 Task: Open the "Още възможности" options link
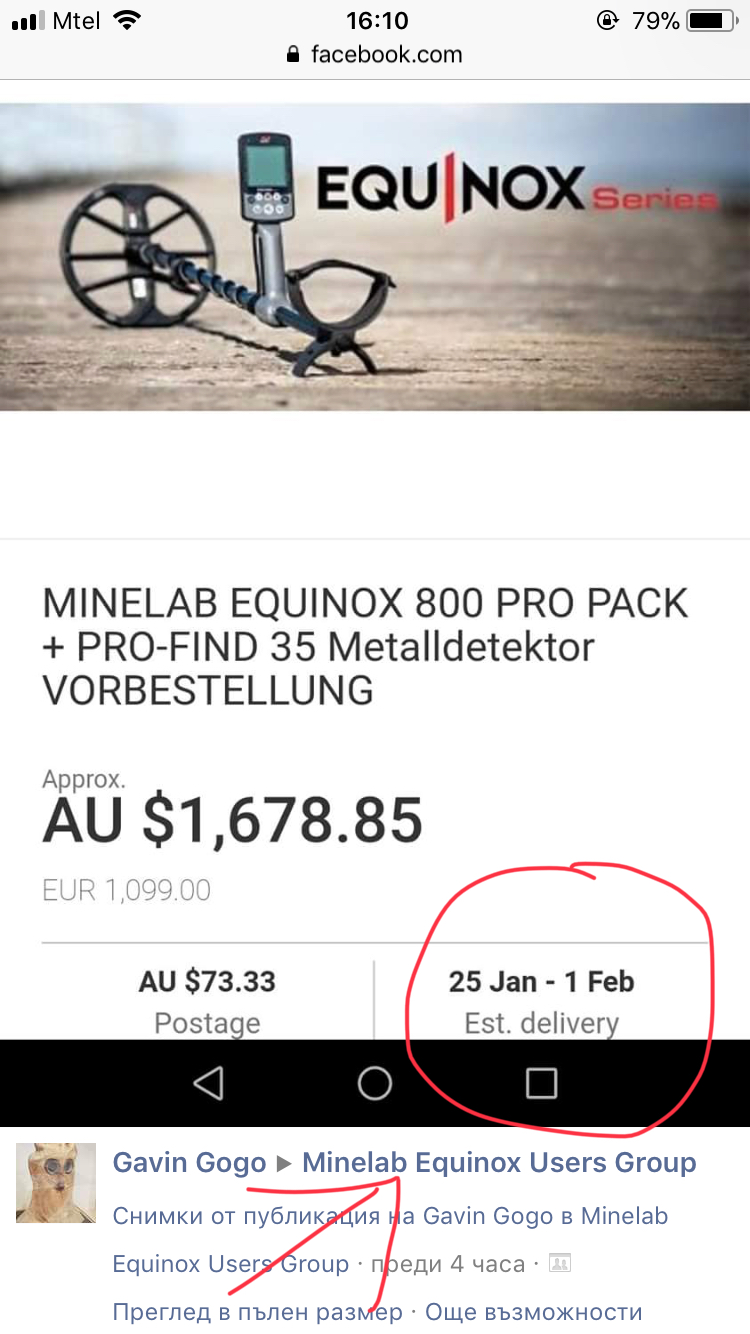coord(533,1312)
